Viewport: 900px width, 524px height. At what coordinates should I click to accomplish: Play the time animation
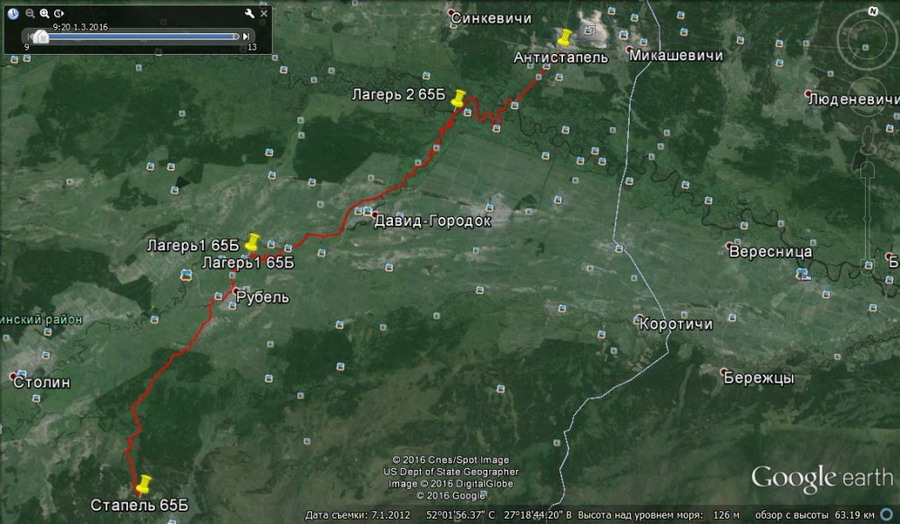(x=59, y=14)
